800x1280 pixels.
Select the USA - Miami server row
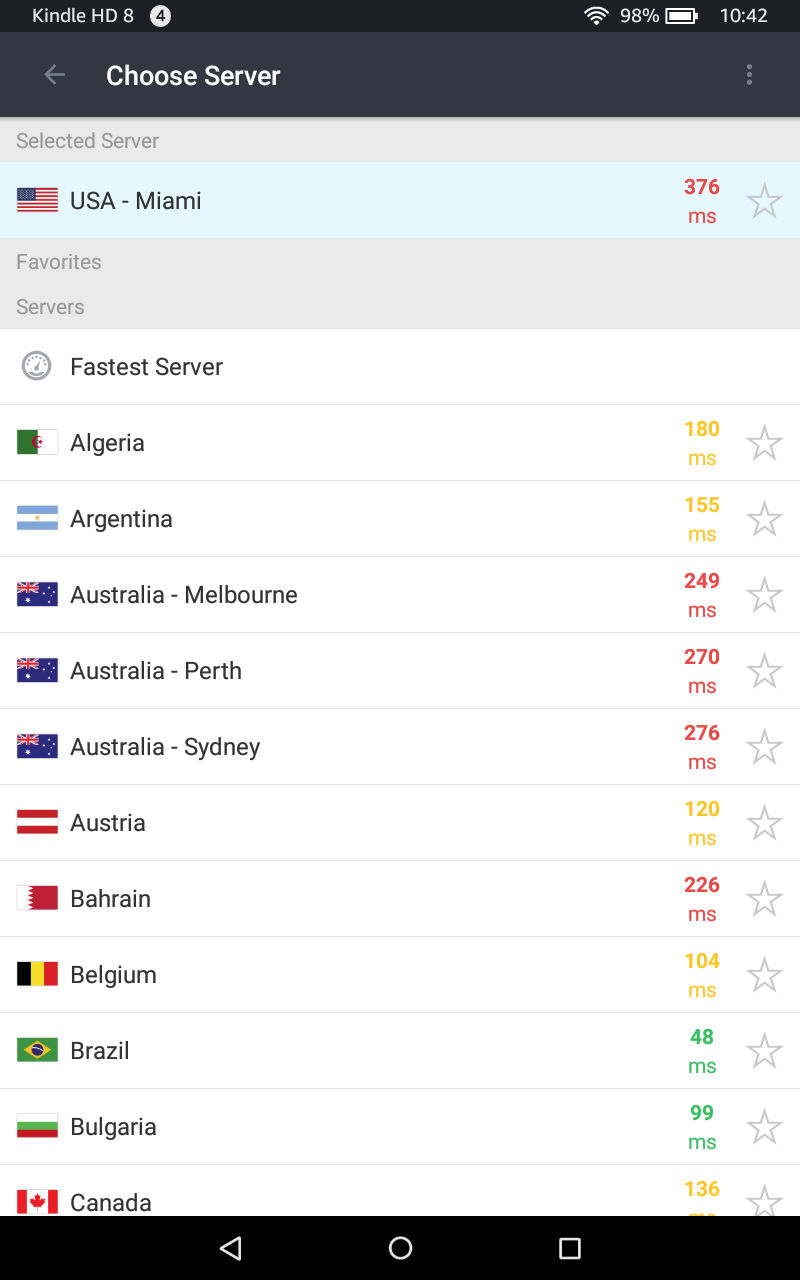click(400, 200)
